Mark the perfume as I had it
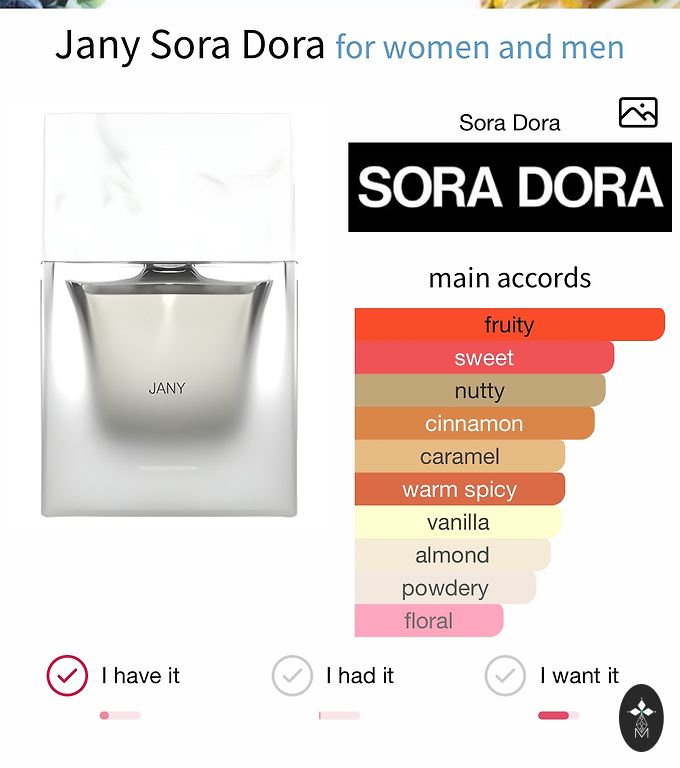This screenshot has height=768, width=680. [292, 676]
